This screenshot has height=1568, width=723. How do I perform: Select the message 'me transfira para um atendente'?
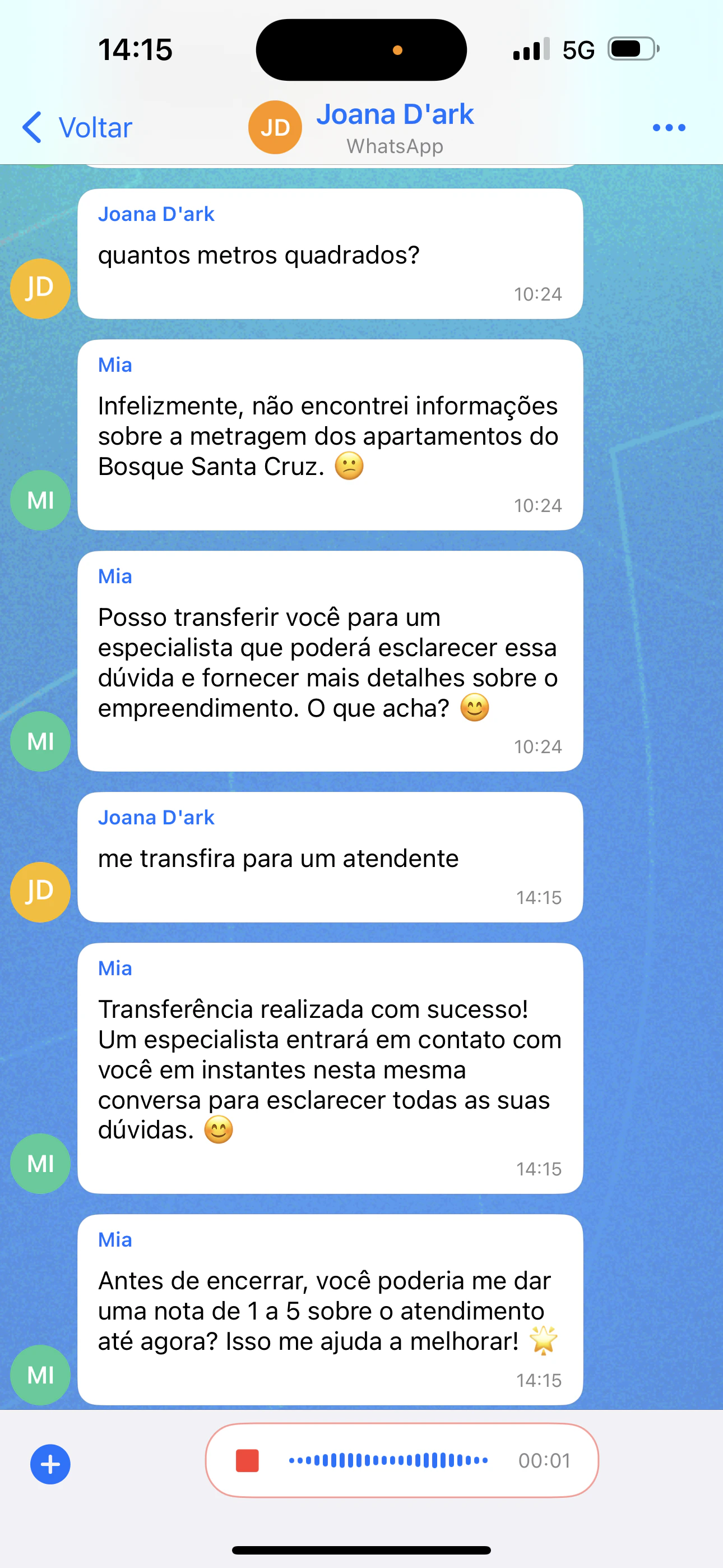tap(279, 858)
